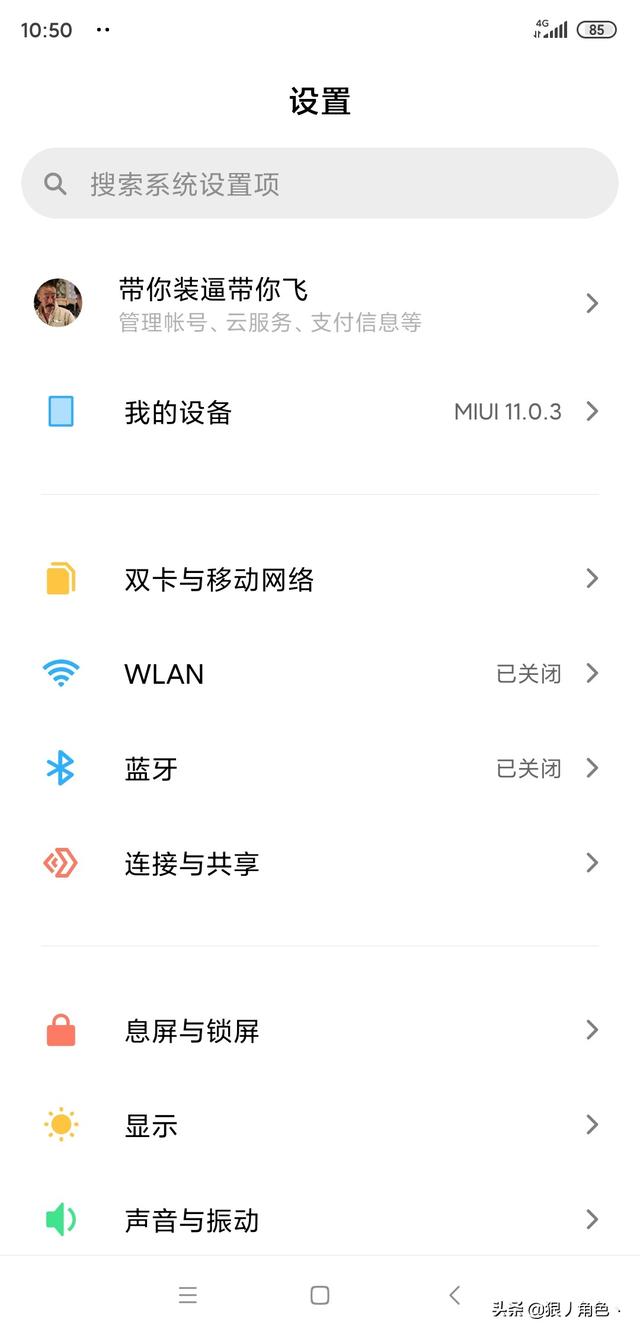Go back with the navigation arrow

tap(455, 1296)
